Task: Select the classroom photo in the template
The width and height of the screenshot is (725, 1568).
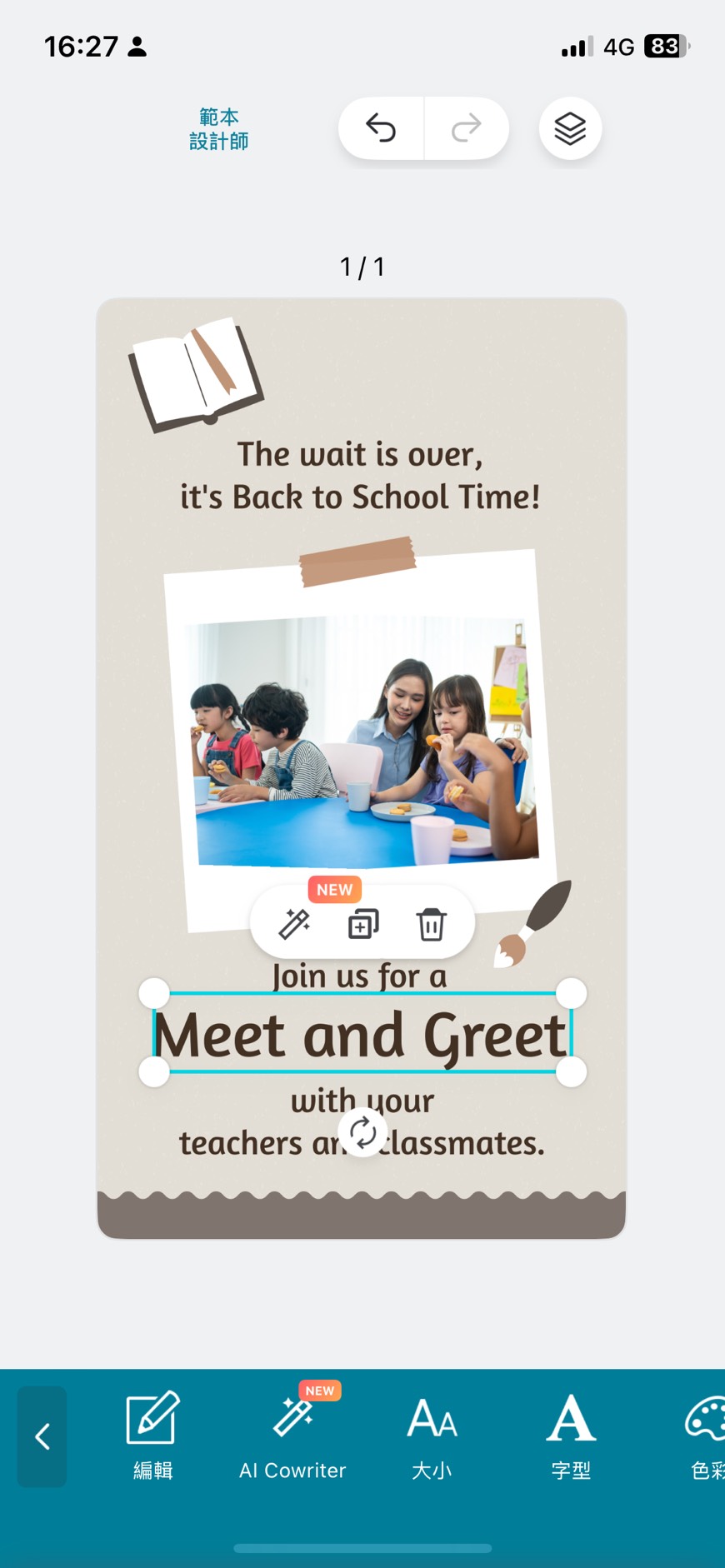Action: [x=360, y=742]
